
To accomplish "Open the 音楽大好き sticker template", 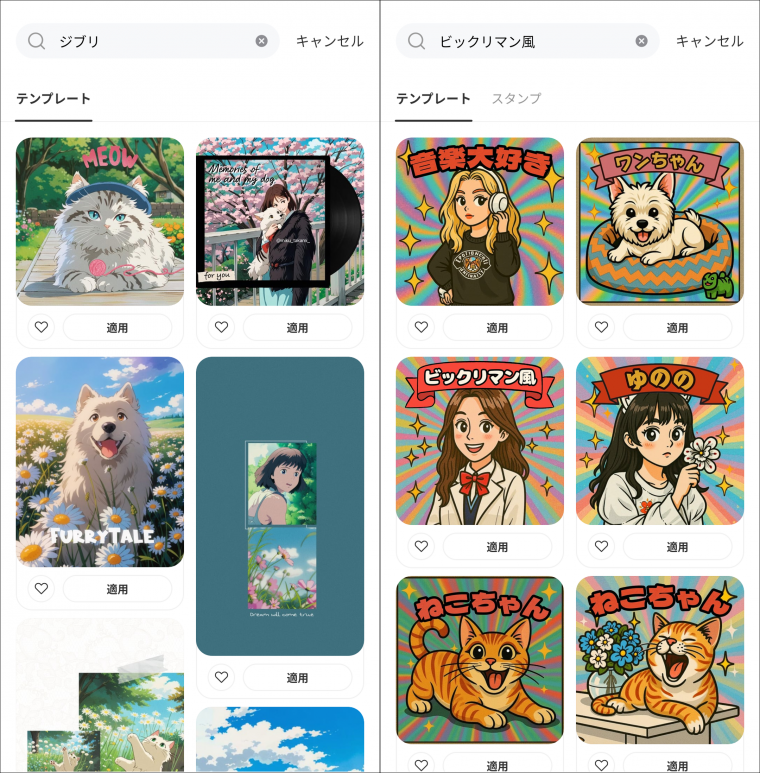I will tap(480, 221).
